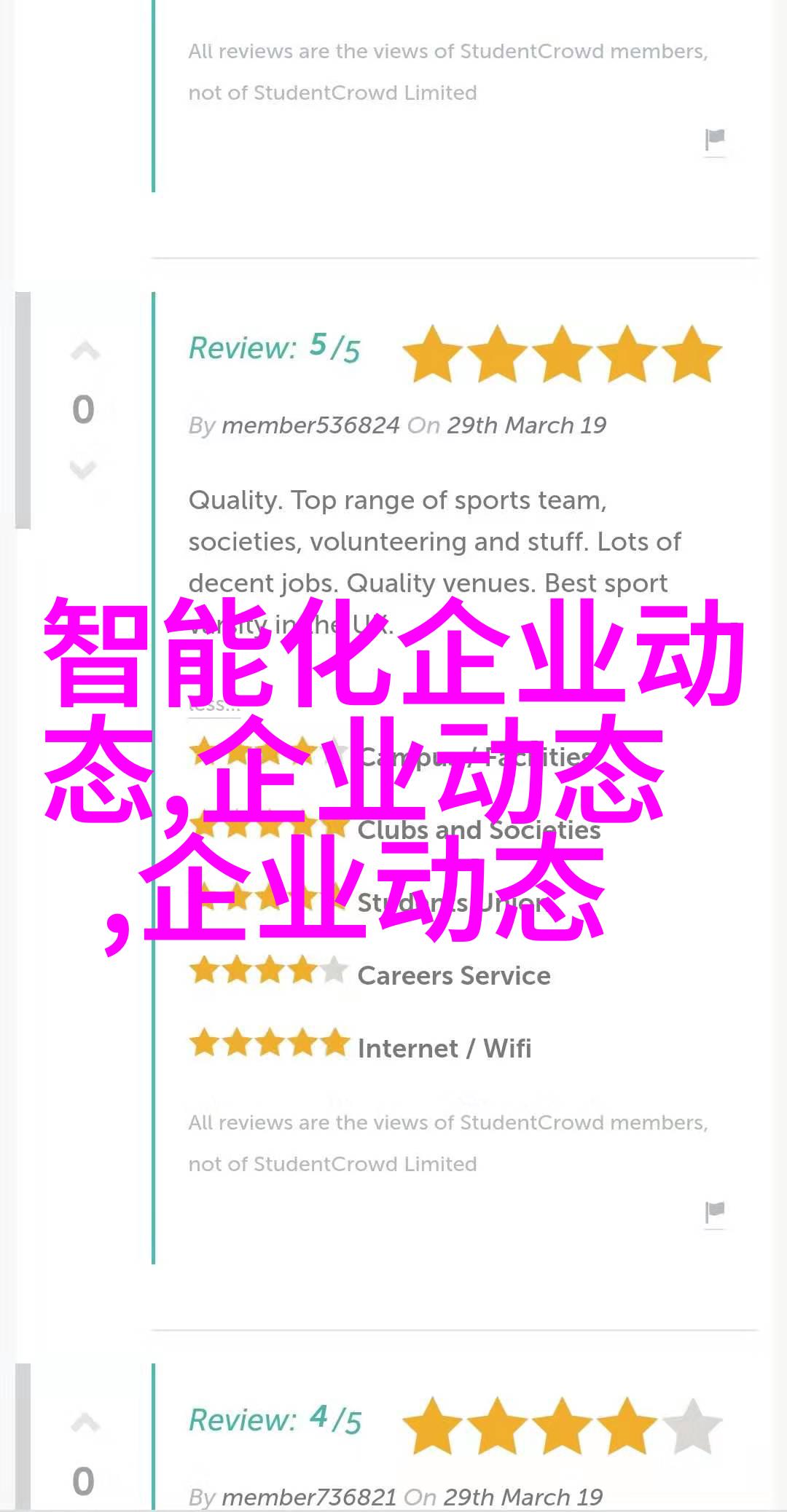Flag the topmost review above member536824's

[715, 139]
